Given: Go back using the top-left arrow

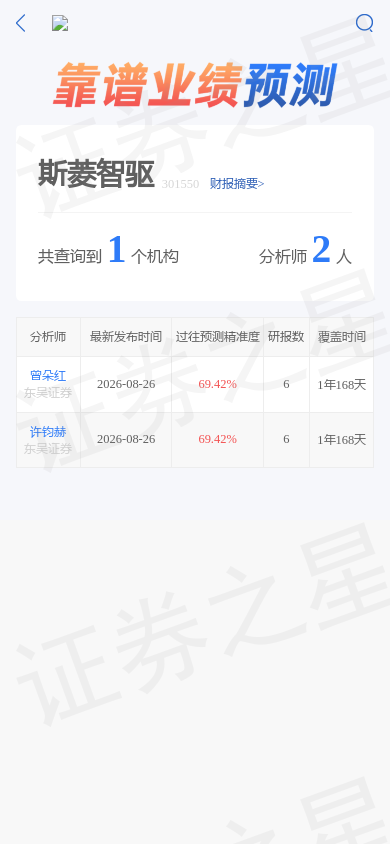Looking at the screenshot, I should click(x=20, y=23).
